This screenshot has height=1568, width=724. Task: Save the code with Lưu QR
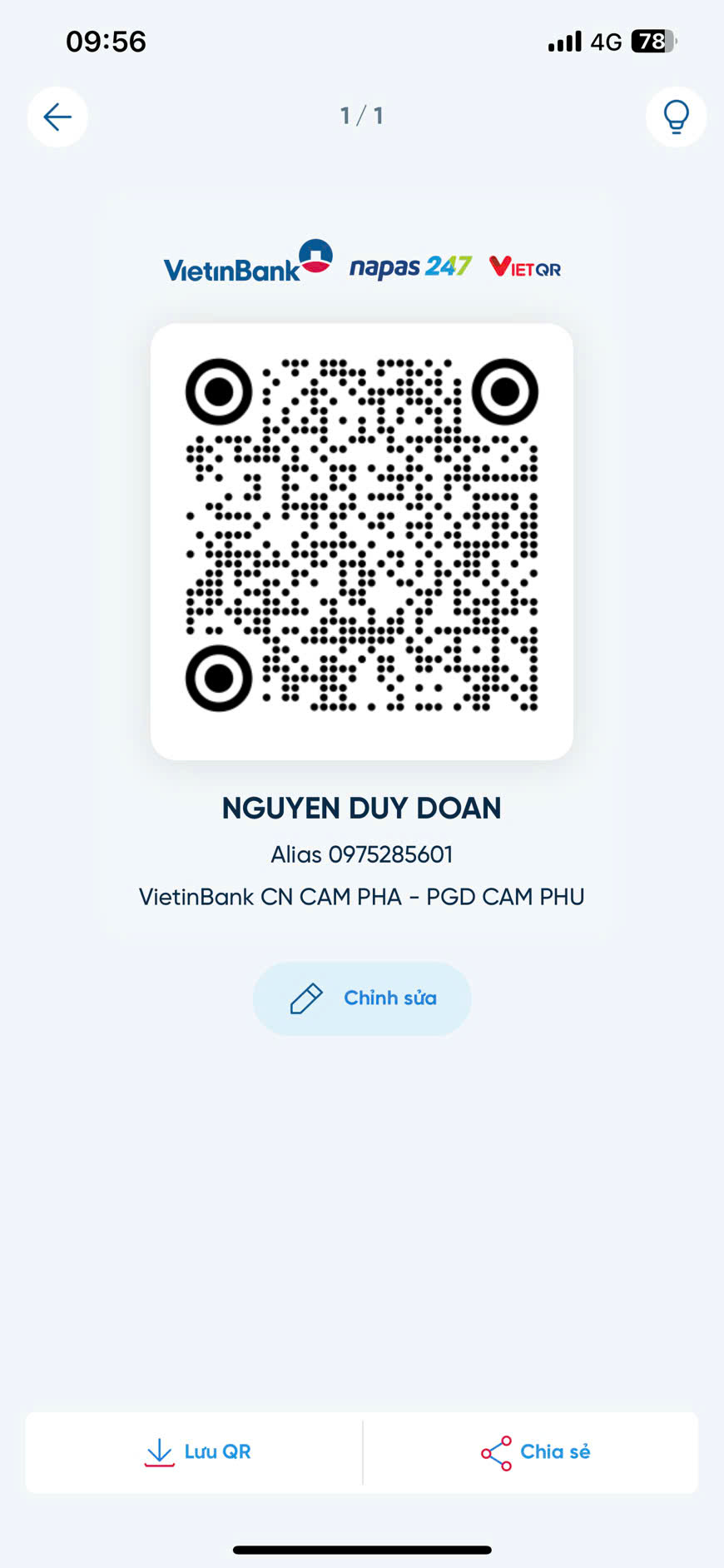point(197,1451)
